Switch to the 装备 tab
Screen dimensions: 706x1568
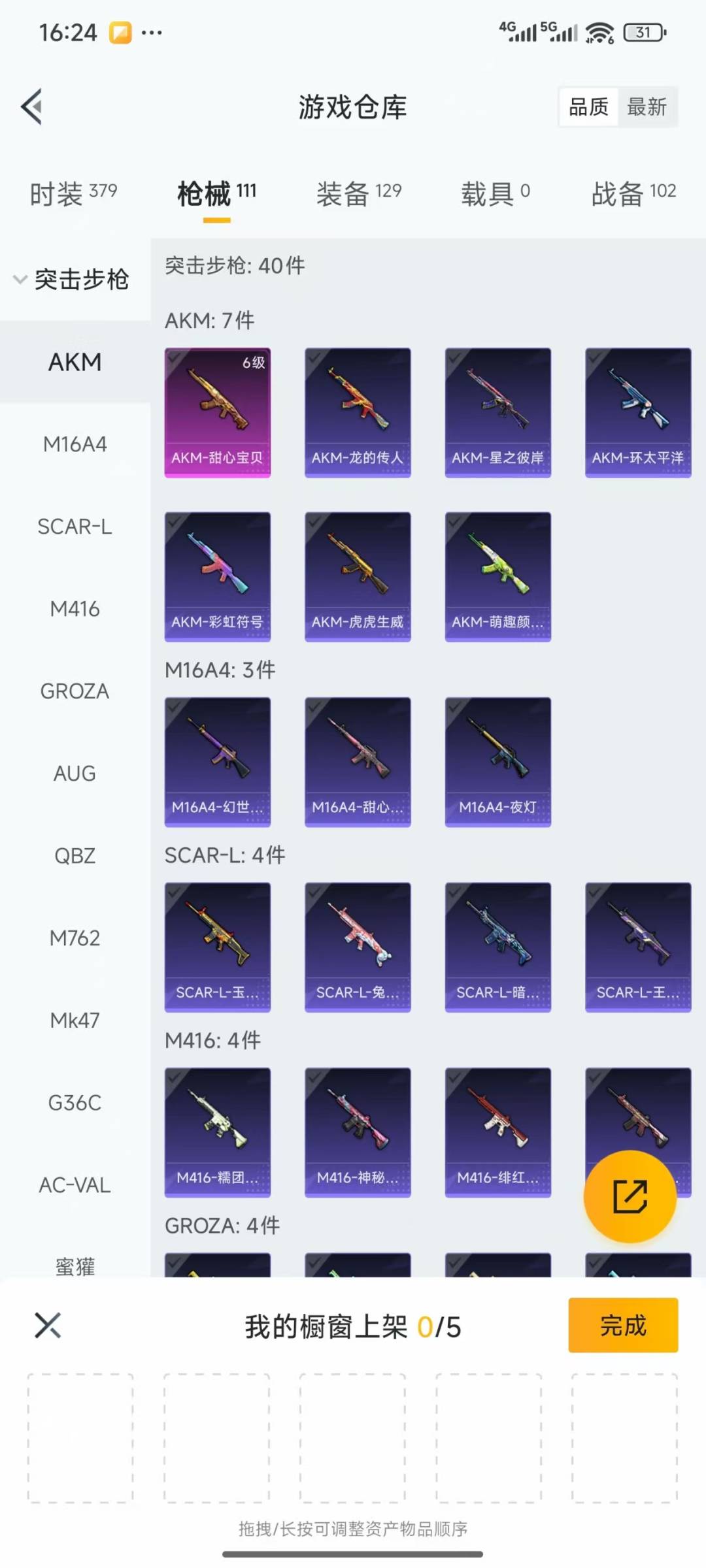358,193
